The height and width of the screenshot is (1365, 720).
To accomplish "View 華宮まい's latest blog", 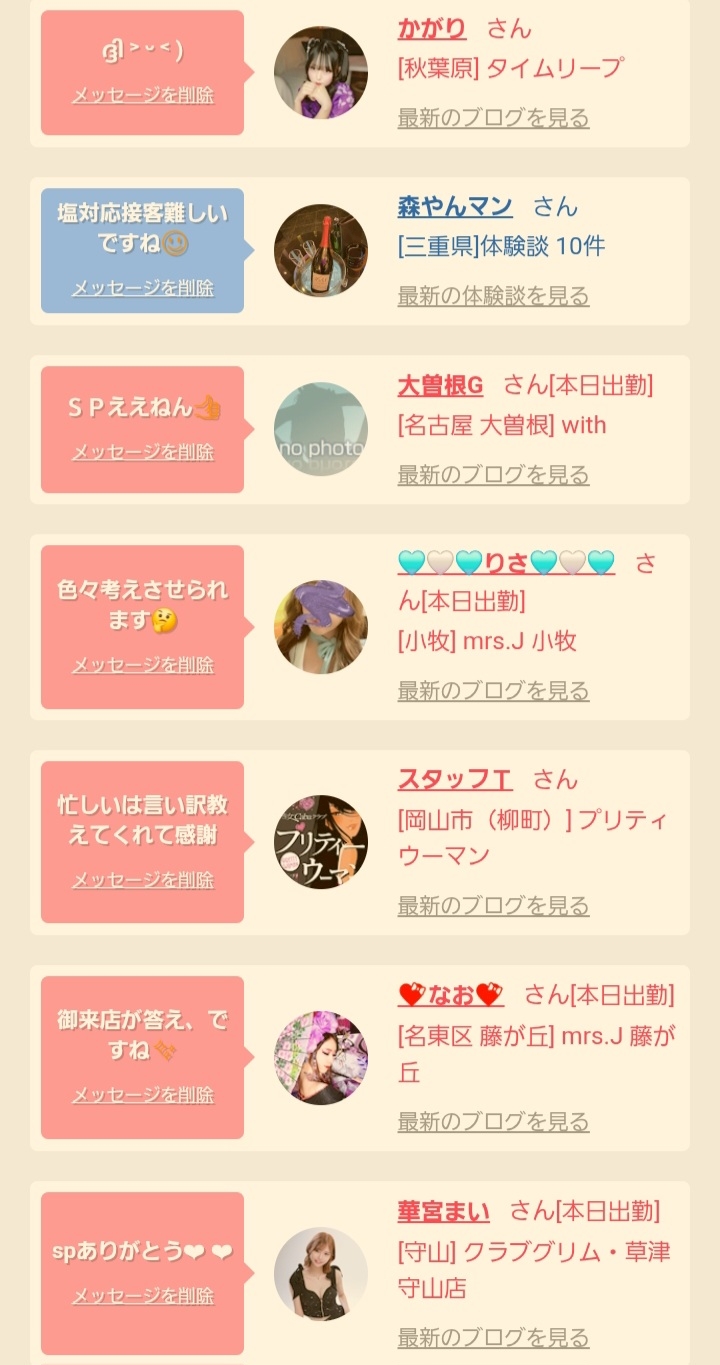I will coord(493,1336).
